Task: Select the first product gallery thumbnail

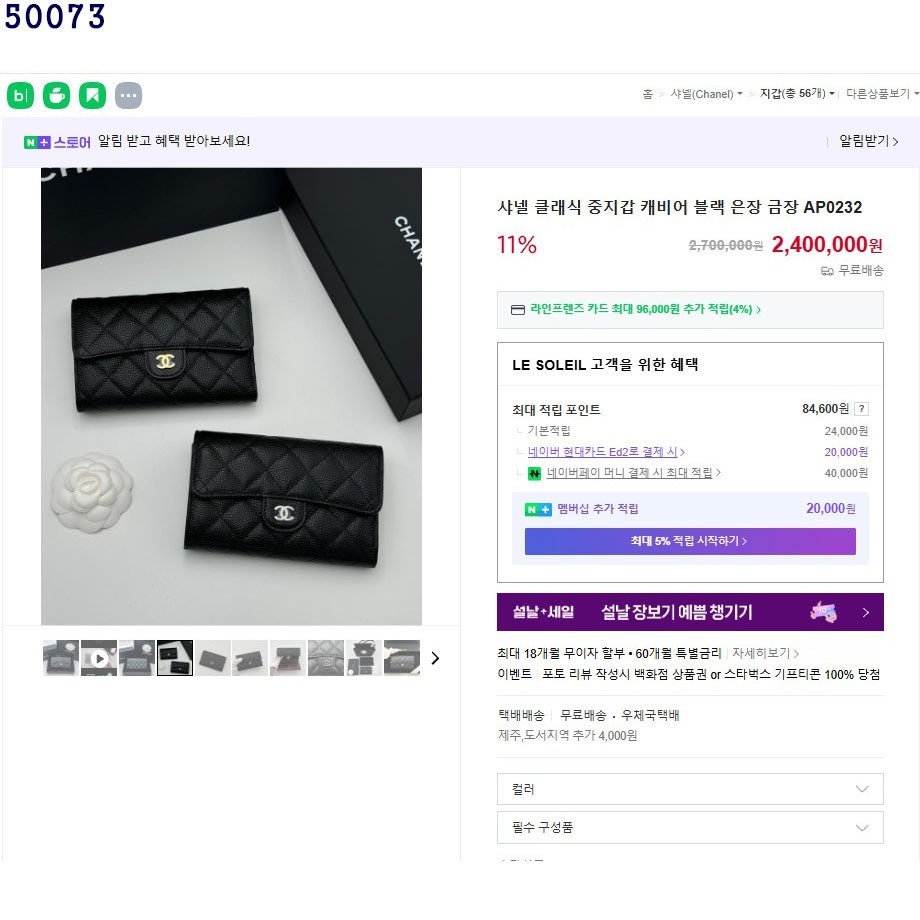Action: pyautogui.click(x=61, y=658)
